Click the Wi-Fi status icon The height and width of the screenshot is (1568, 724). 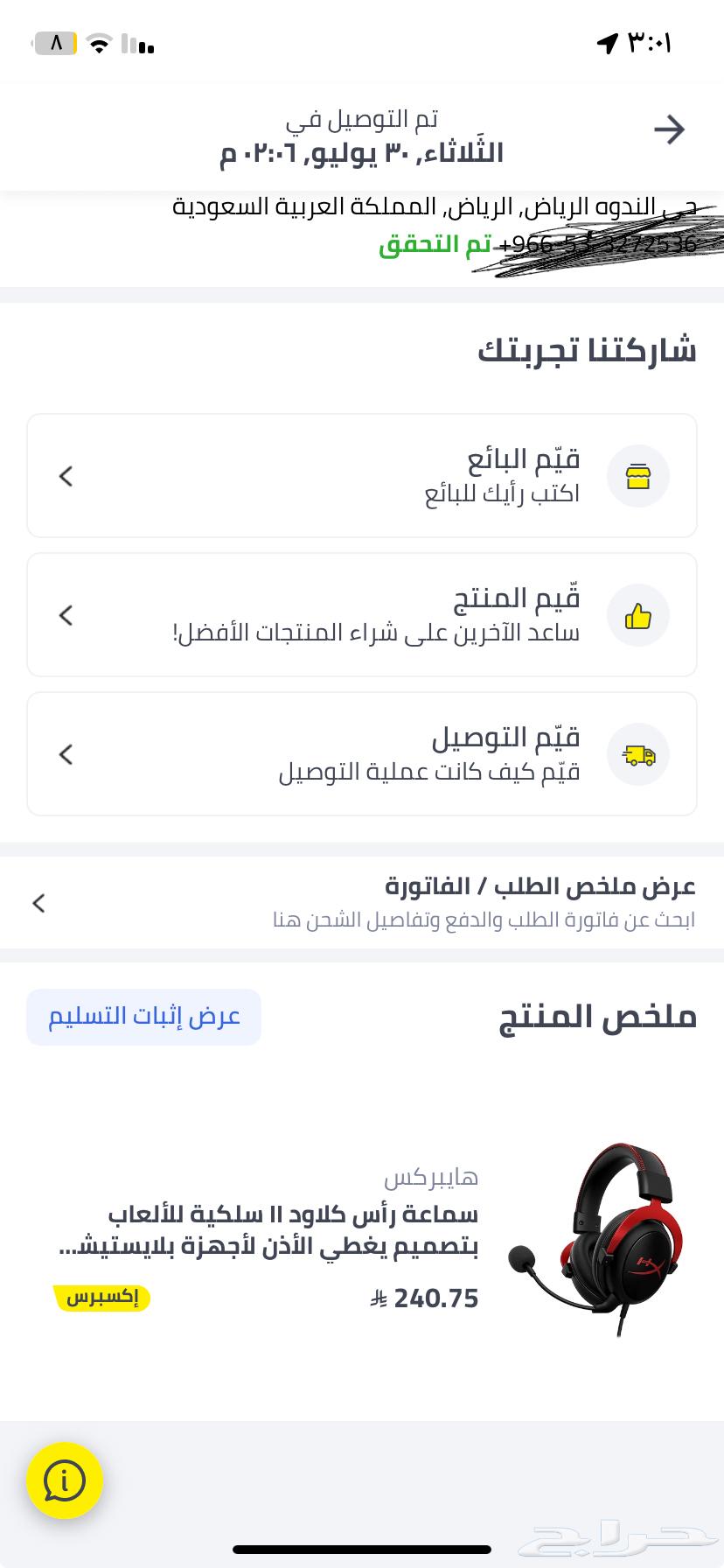click(x=99, y=42)
